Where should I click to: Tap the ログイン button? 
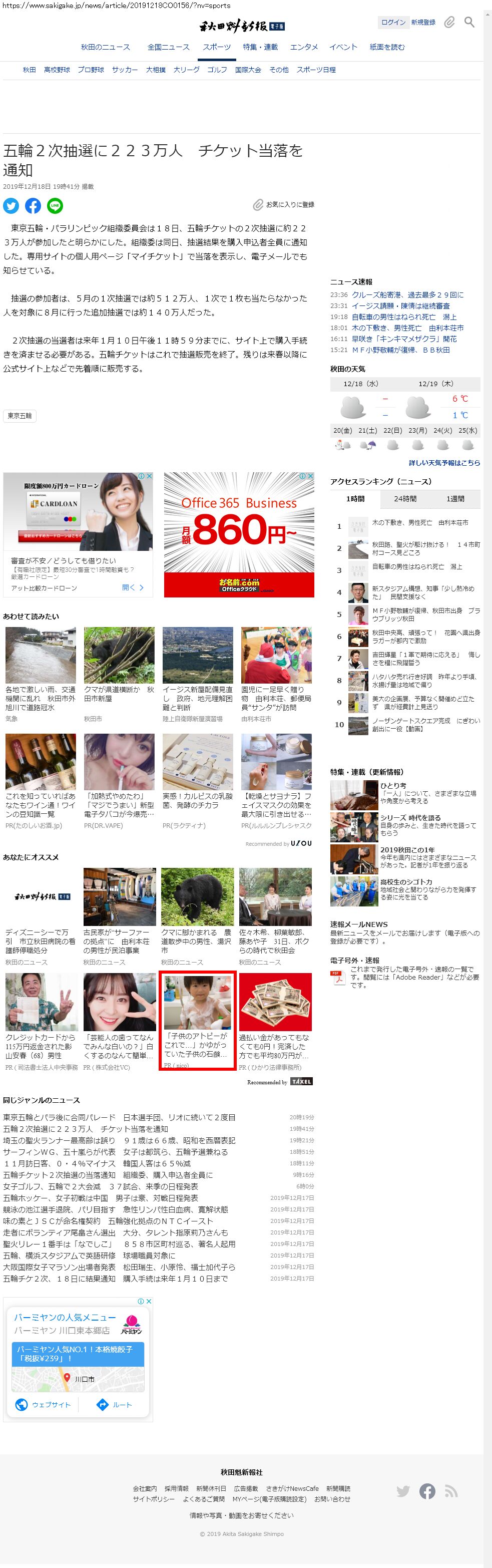(x=393, y=23)
